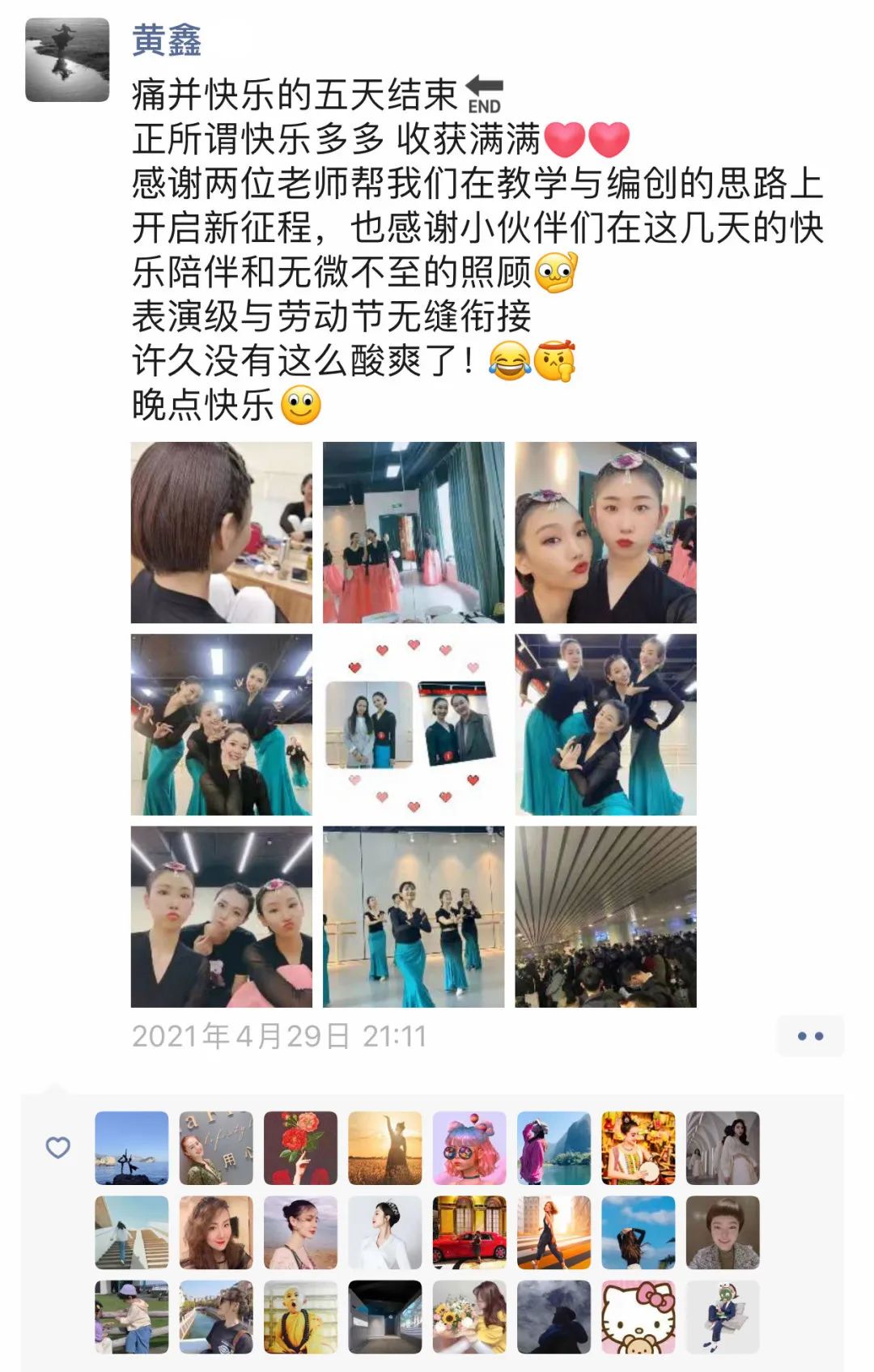Screen dimensions: 874x1372
Task: Open the like and comment two-dot menu
Action: (809, 1036)
